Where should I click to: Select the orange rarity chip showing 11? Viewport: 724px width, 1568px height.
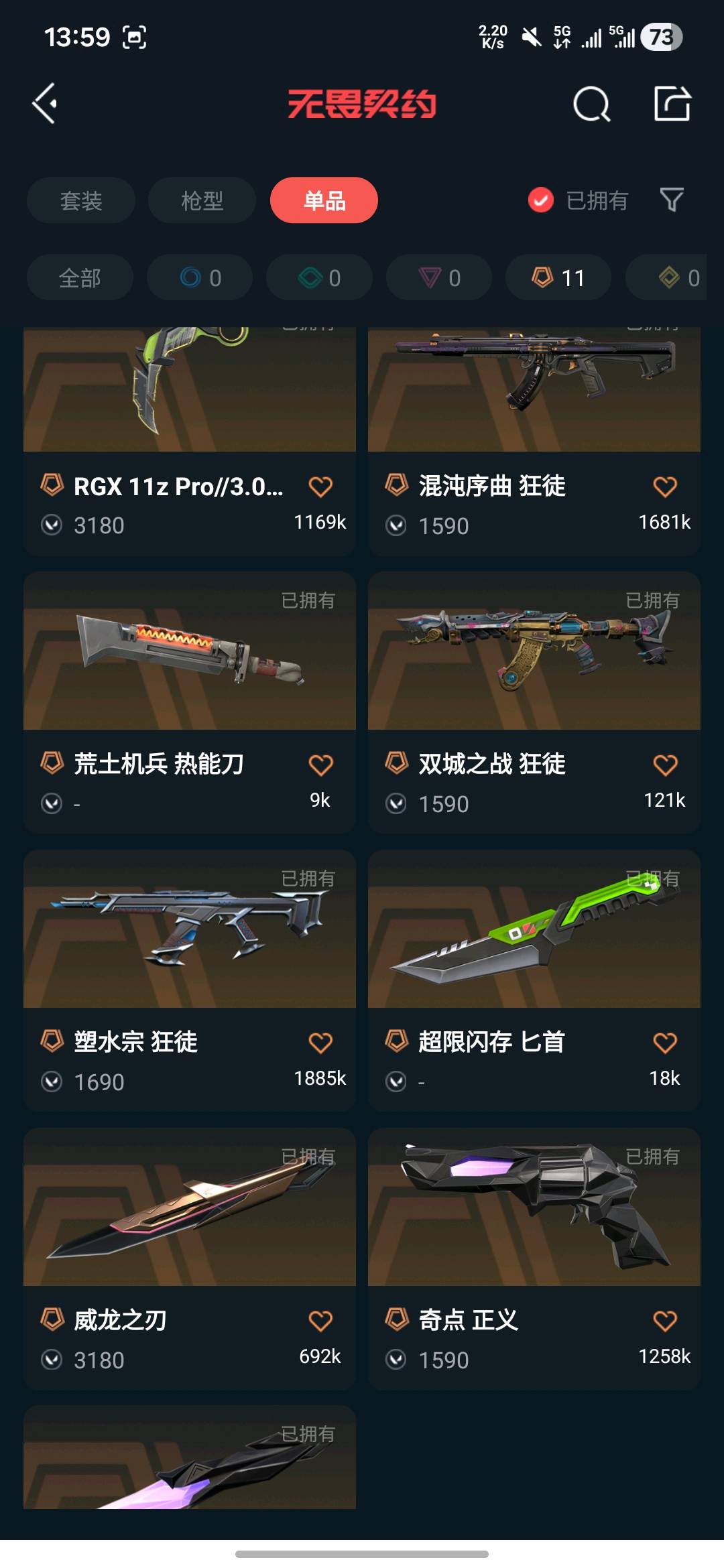558,277
